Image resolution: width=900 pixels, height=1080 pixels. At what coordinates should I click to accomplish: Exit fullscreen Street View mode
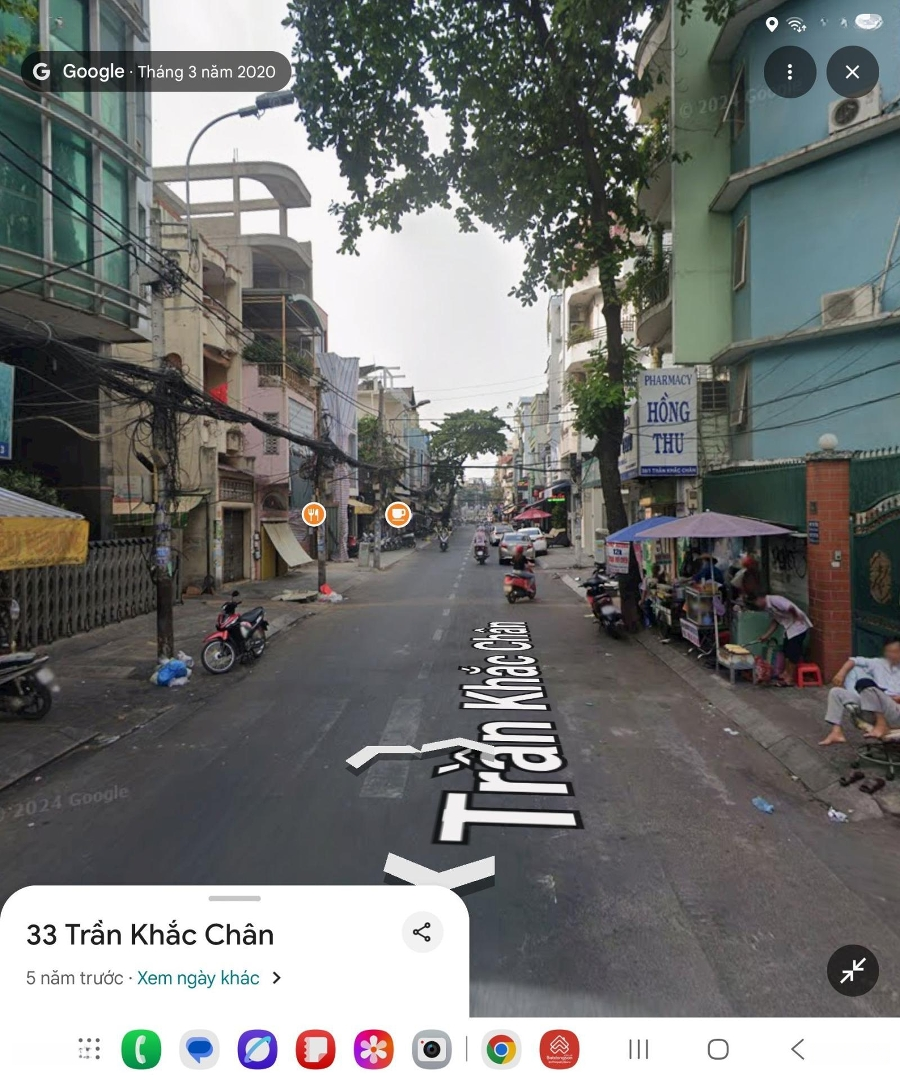click(851, 971)
